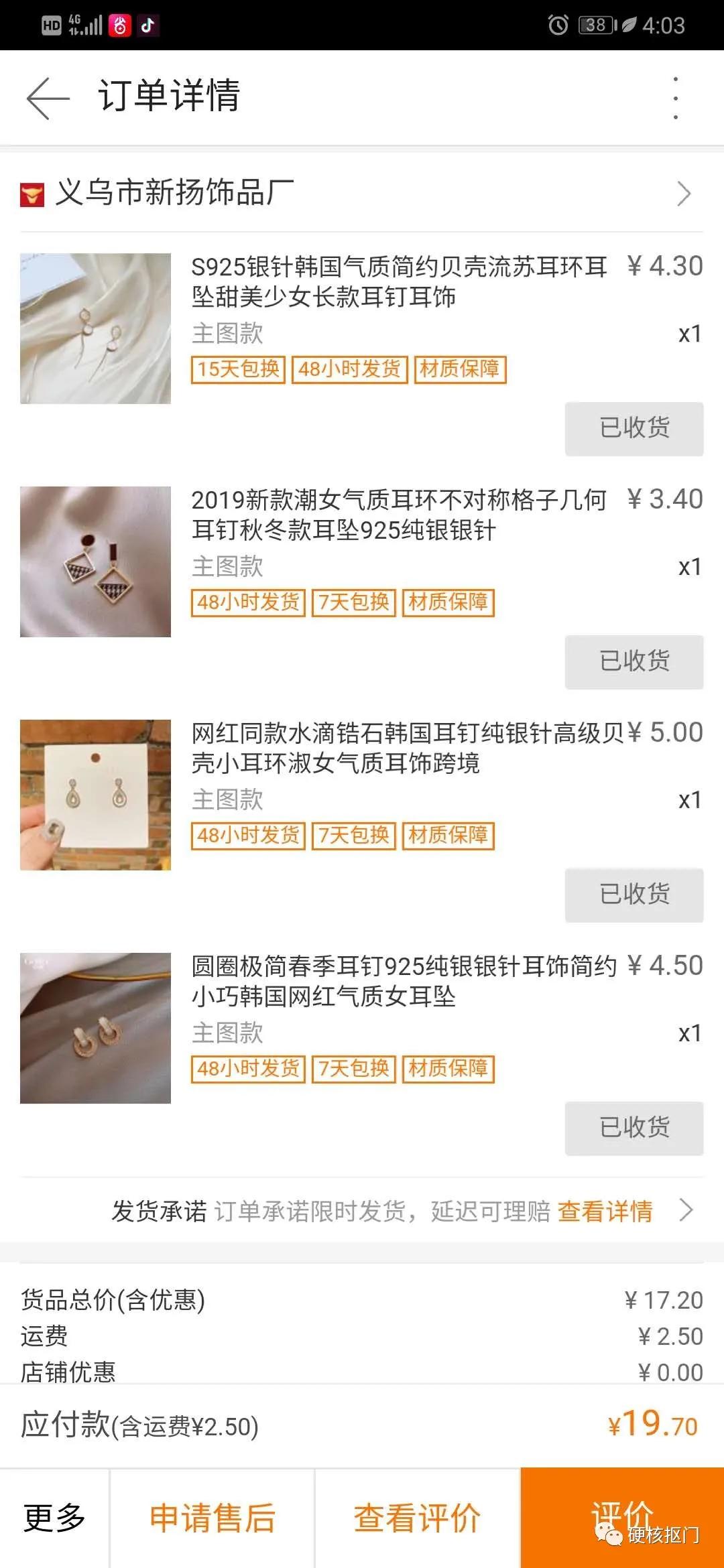Tap the 查看详情 link for delivery compensation
The image size is (724, 1568).
605,1211
